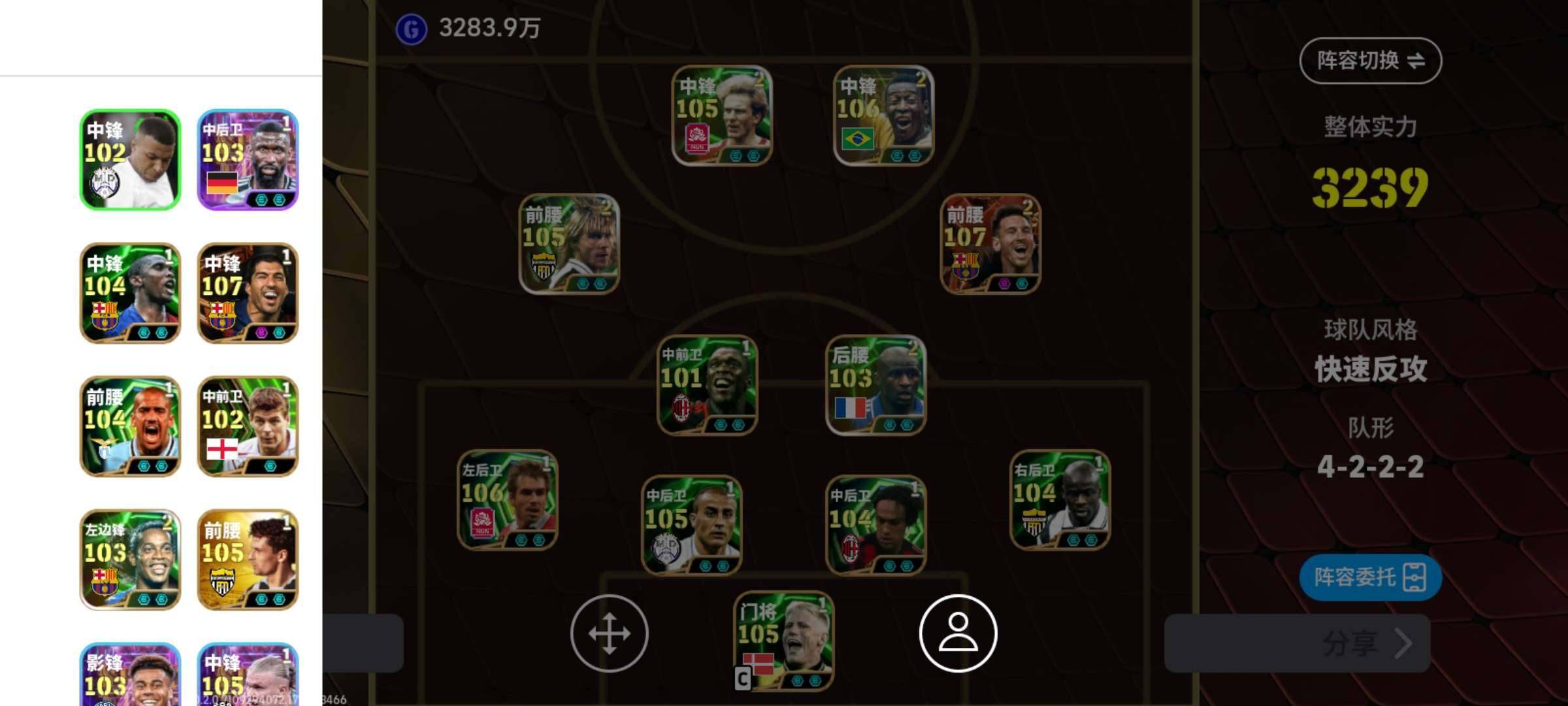This screenshot has width=1568, height=706.
Task: Tap the four-way move arrows icon
Action: click(x=609, y=633)
